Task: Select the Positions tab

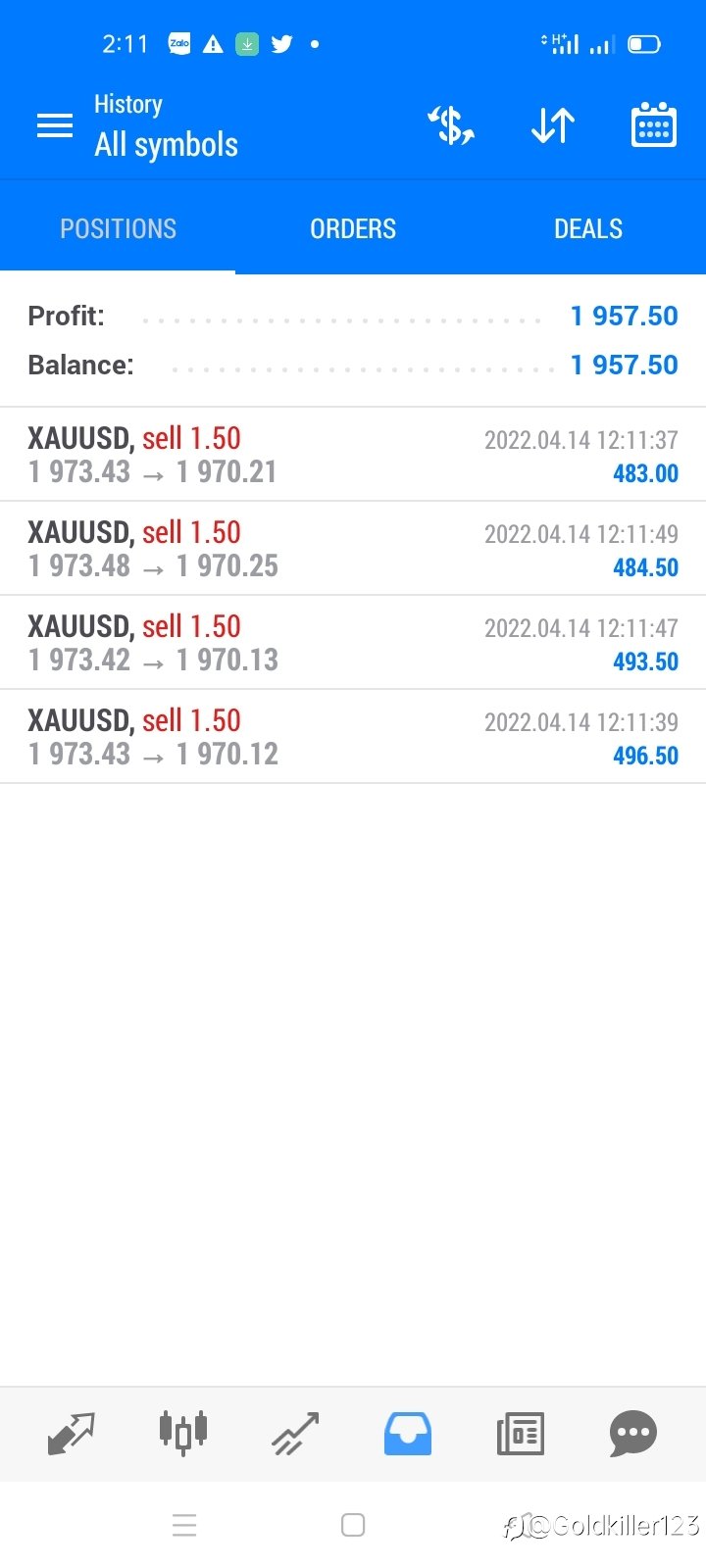Action: point(118,229)
